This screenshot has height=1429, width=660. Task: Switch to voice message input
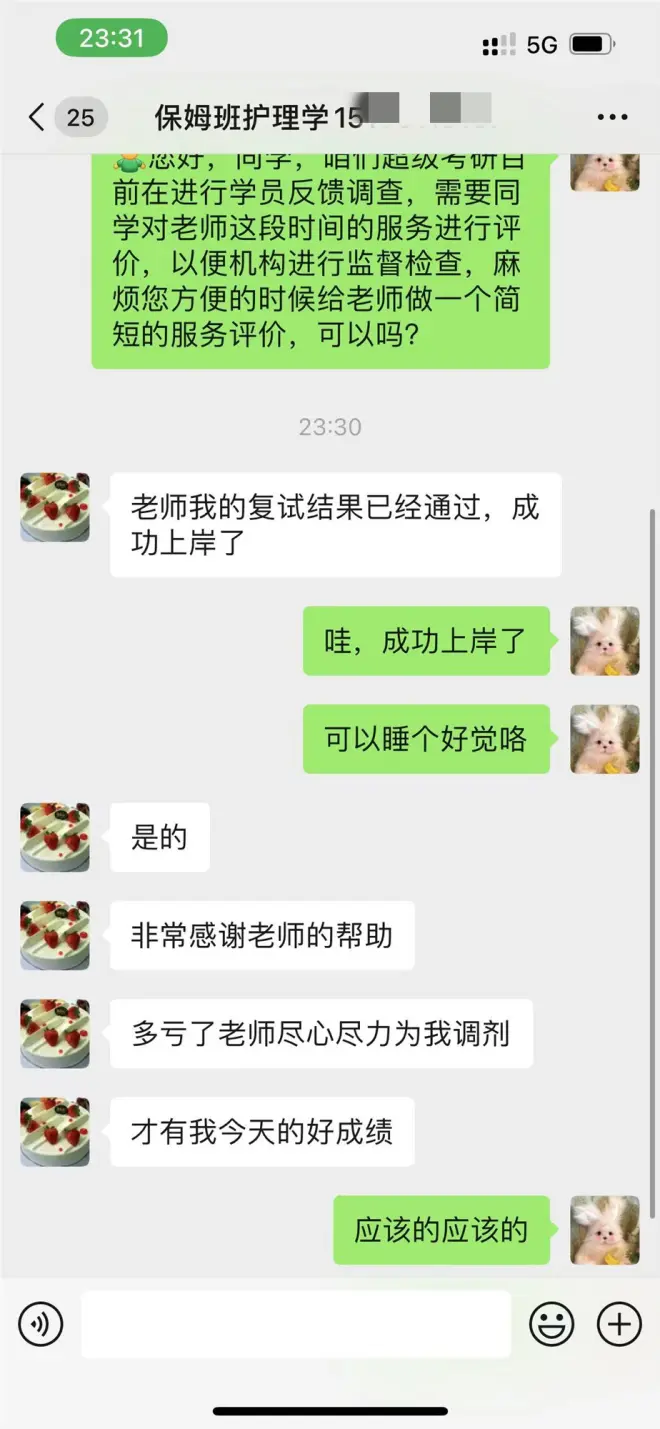pyautogui.click(x=41, y=1325)
